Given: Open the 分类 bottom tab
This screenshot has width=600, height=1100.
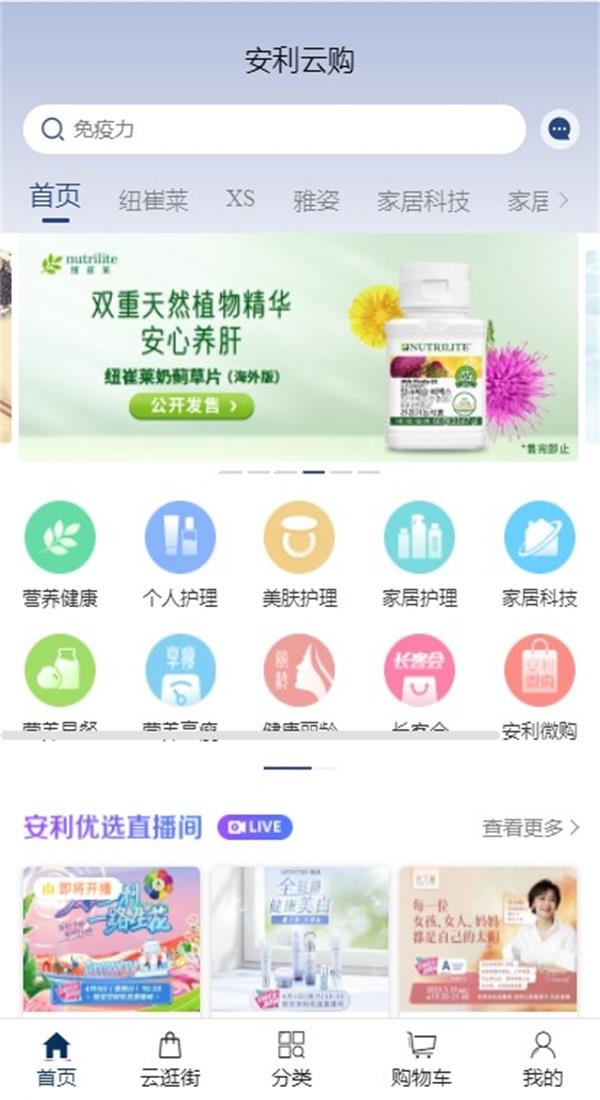Looking at the screenshot, I should pos(291,1060).
